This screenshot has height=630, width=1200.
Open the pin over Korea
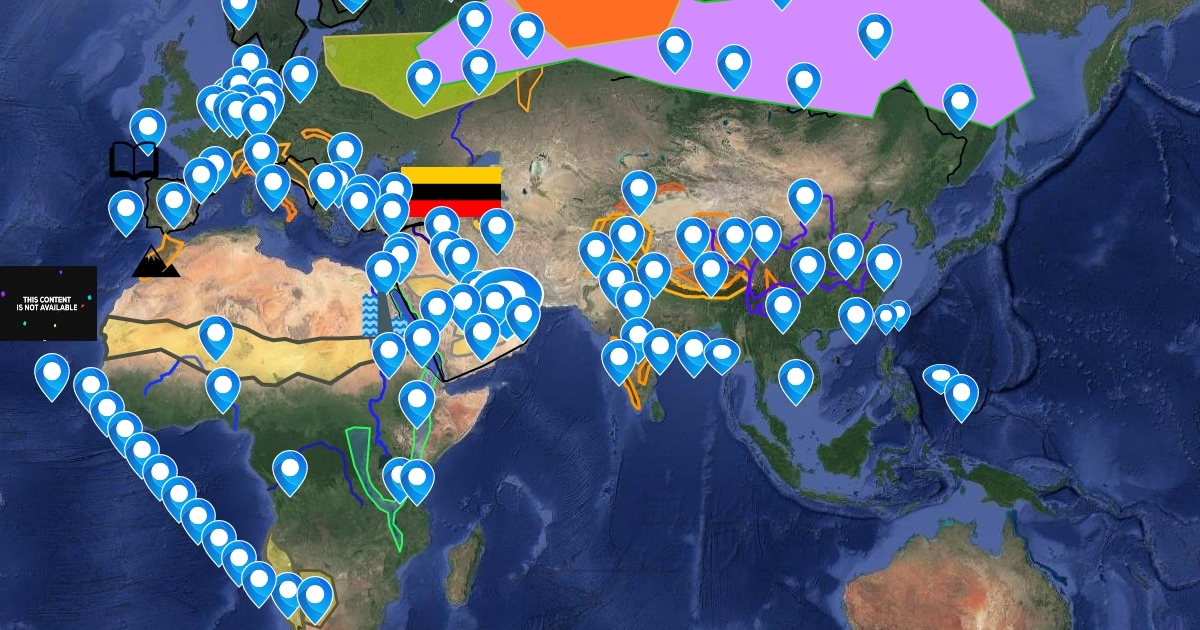tap(884, 267)
